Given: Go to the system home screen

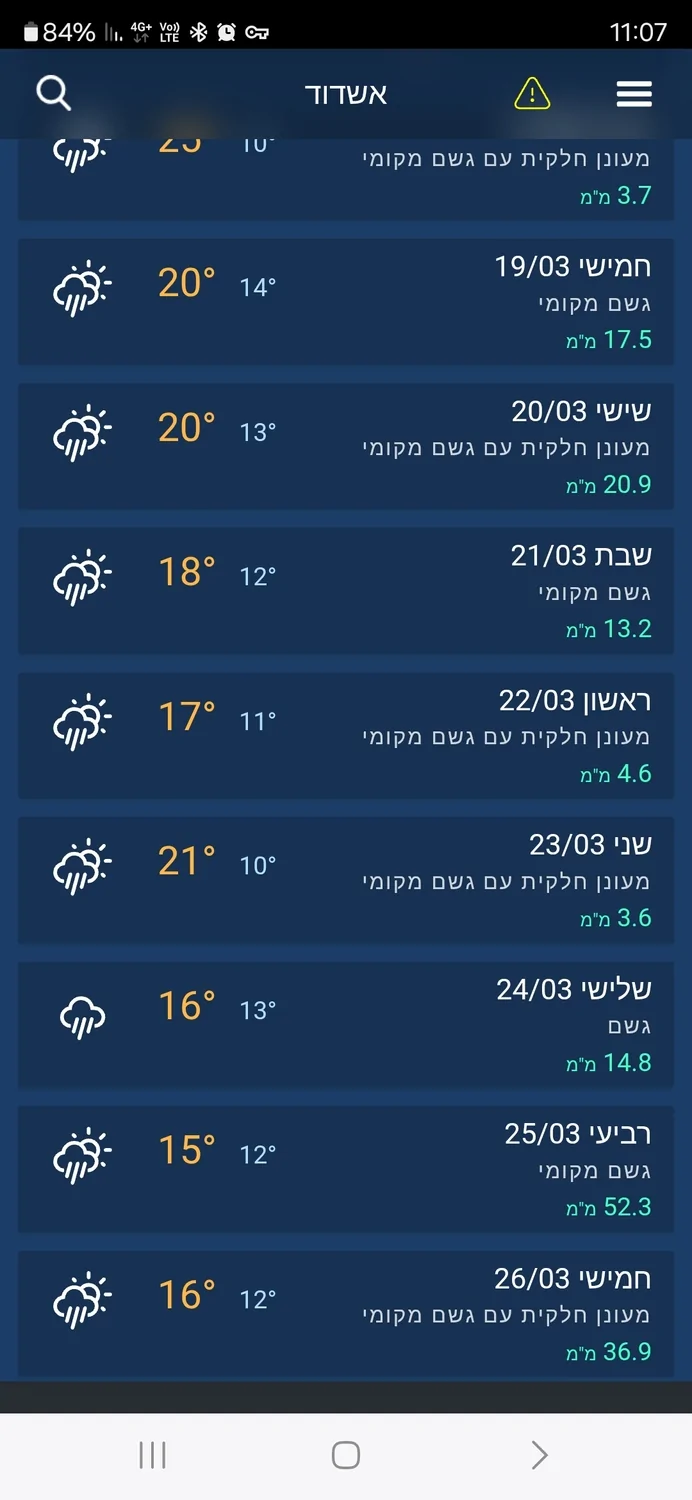Looking at the screenshot, I should [x=346, y=1455].
